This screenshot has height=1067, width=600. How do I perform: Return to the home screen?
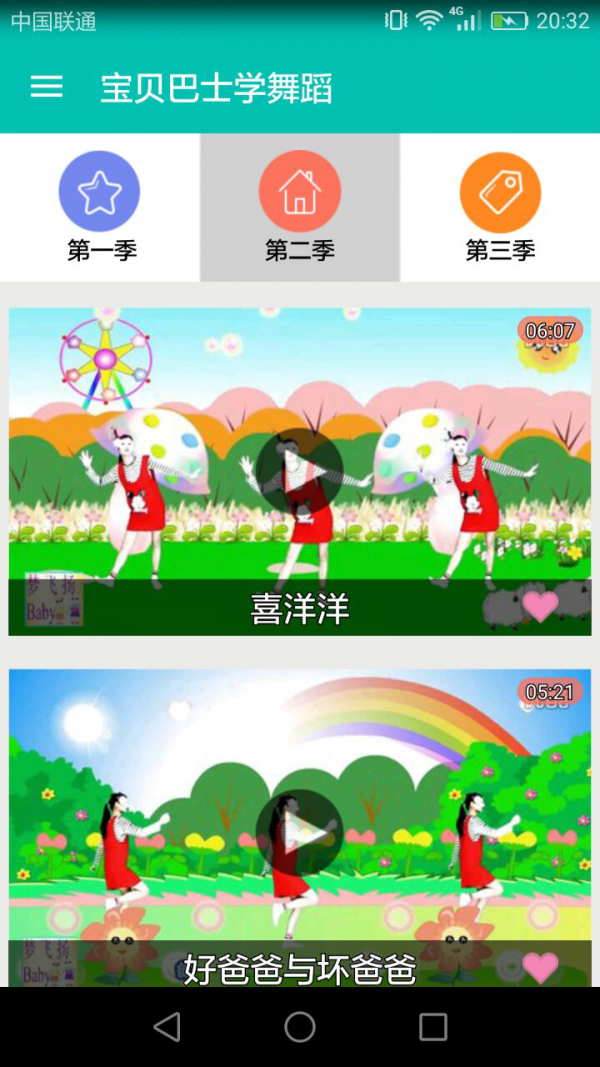(x=300, y=1026)
